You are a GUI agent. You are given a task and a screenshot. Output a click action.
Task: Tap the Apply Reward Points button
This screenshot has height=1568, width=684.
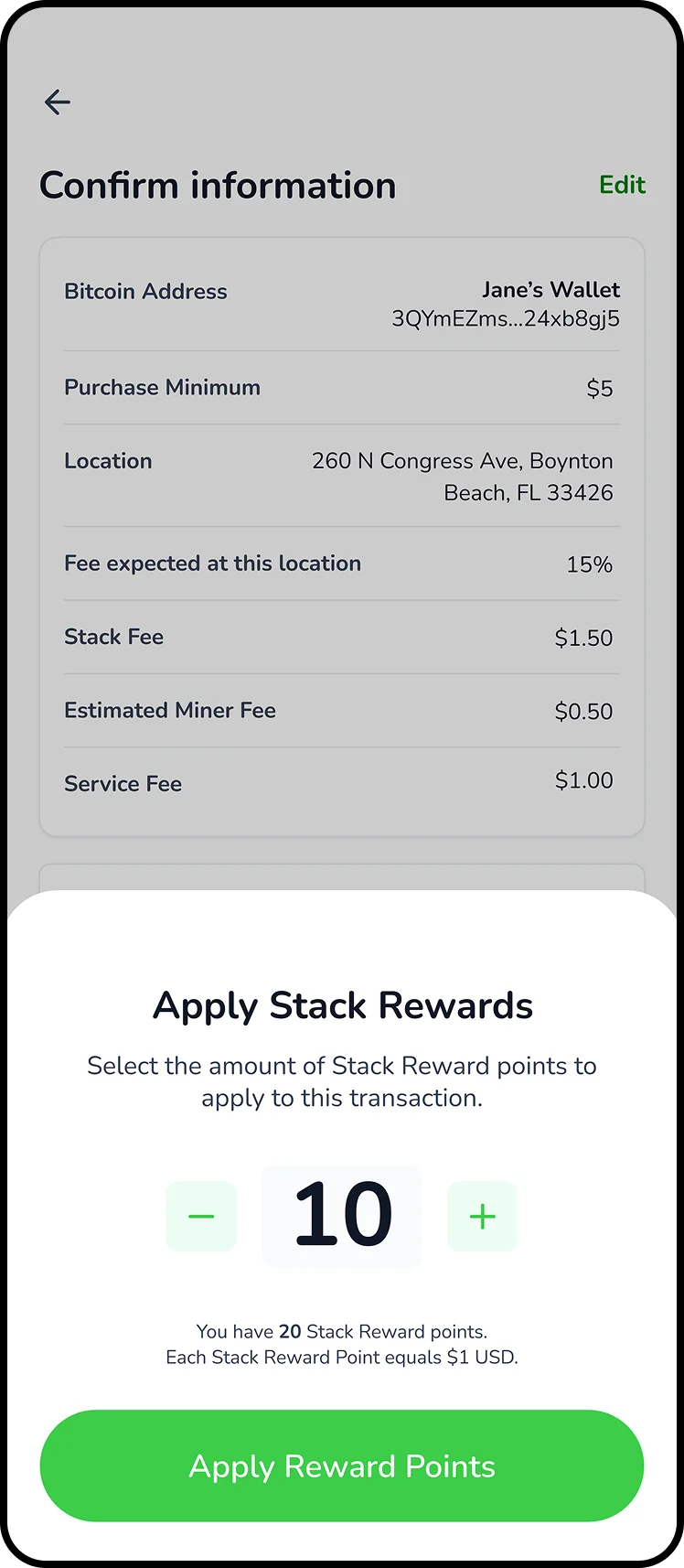342,1466
